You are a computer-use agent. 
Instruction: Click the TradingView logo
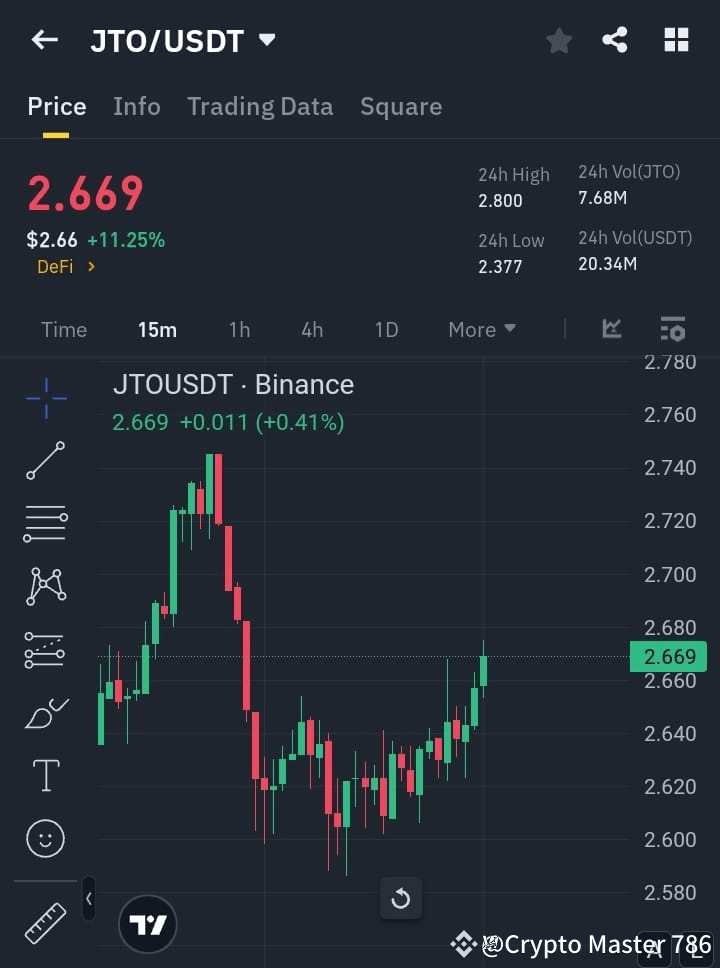tap(148, 924)
